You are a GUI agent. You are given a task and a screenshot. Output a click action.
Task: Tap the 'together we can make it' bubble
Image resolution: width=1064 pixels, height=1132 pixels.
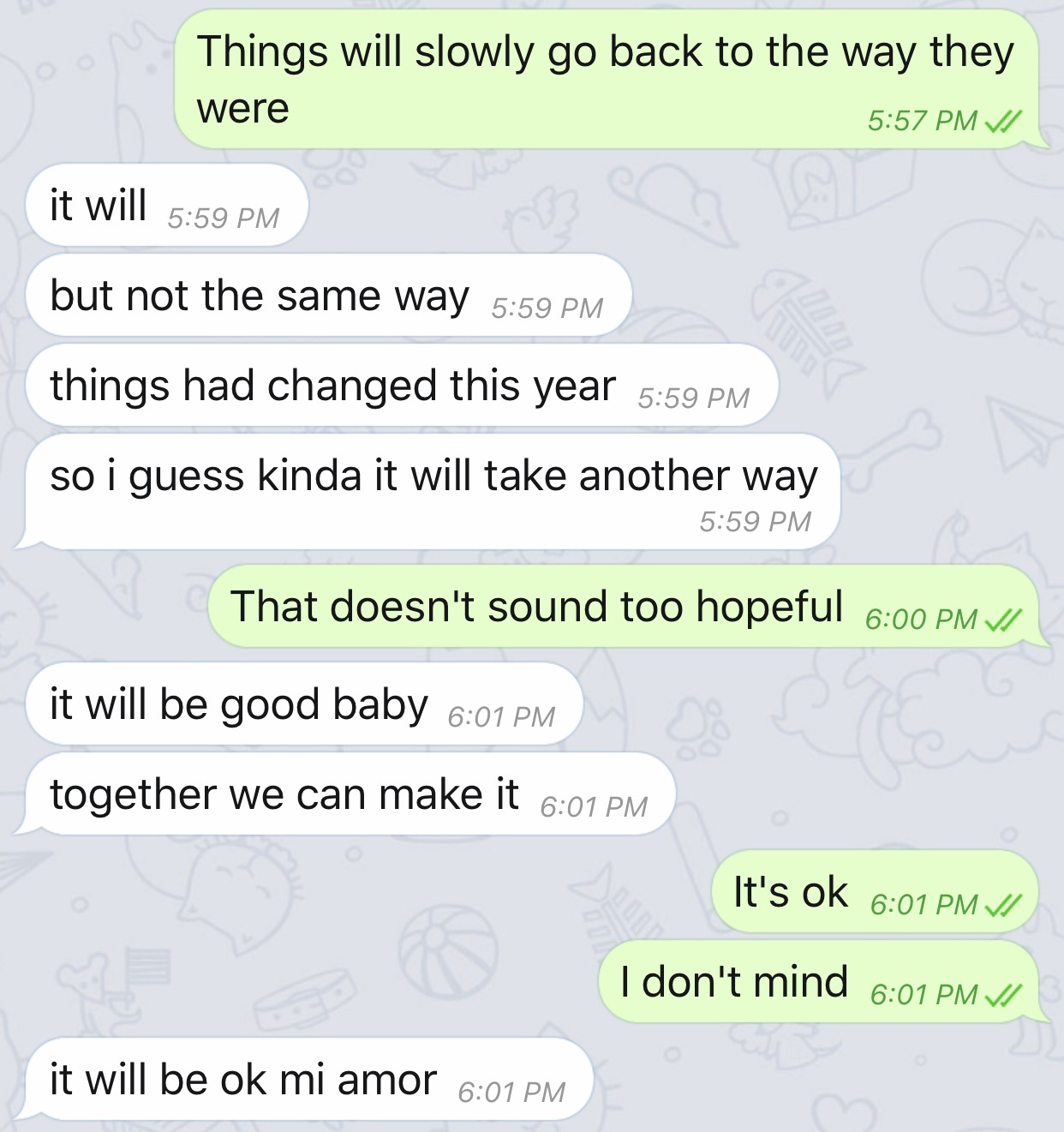pyautogui.click(x=285, y=794)
